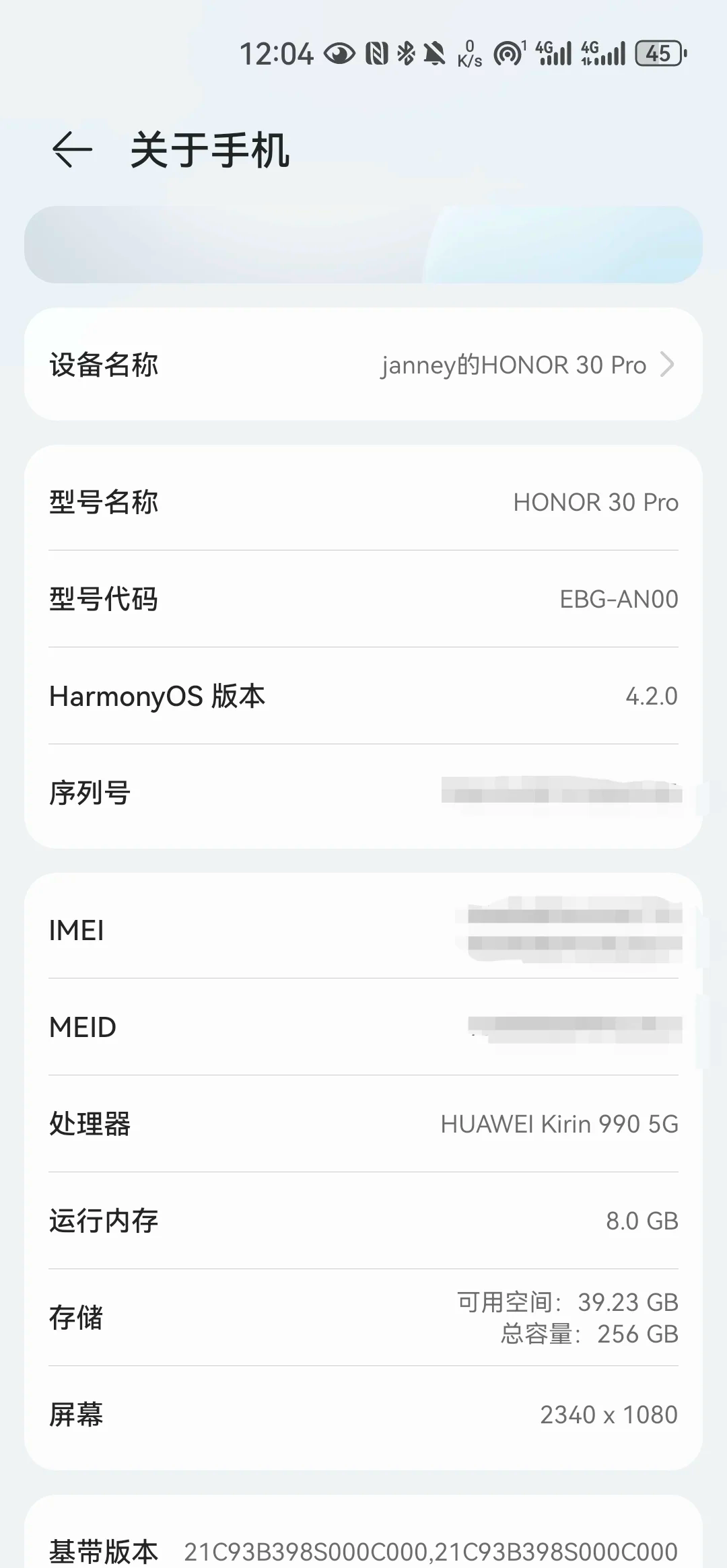Tap the 型号名称 HONOR 30 Pro row

coord(363,502)
